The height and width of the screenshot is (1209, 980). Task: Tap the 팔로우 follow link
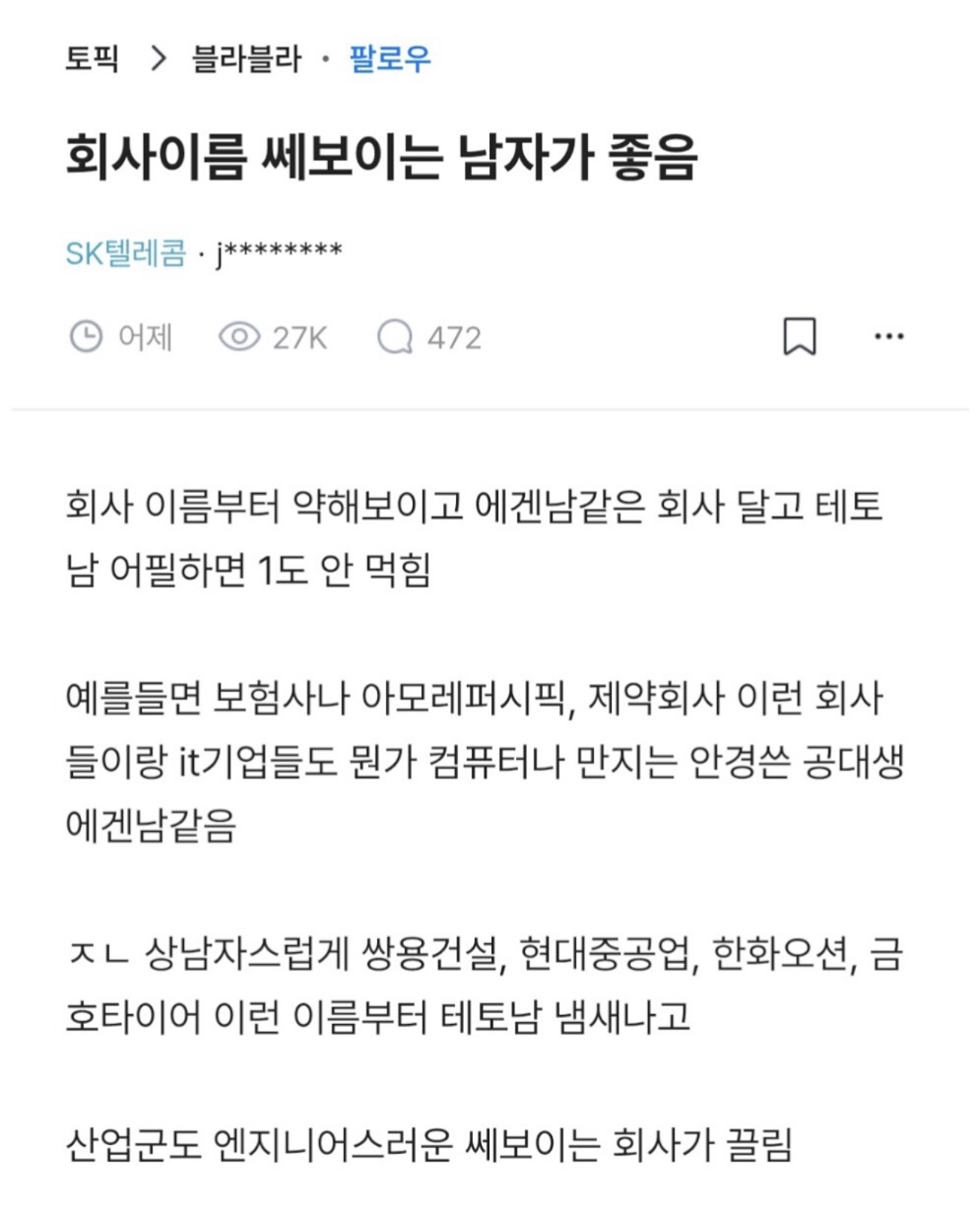(x=390, y=59)
